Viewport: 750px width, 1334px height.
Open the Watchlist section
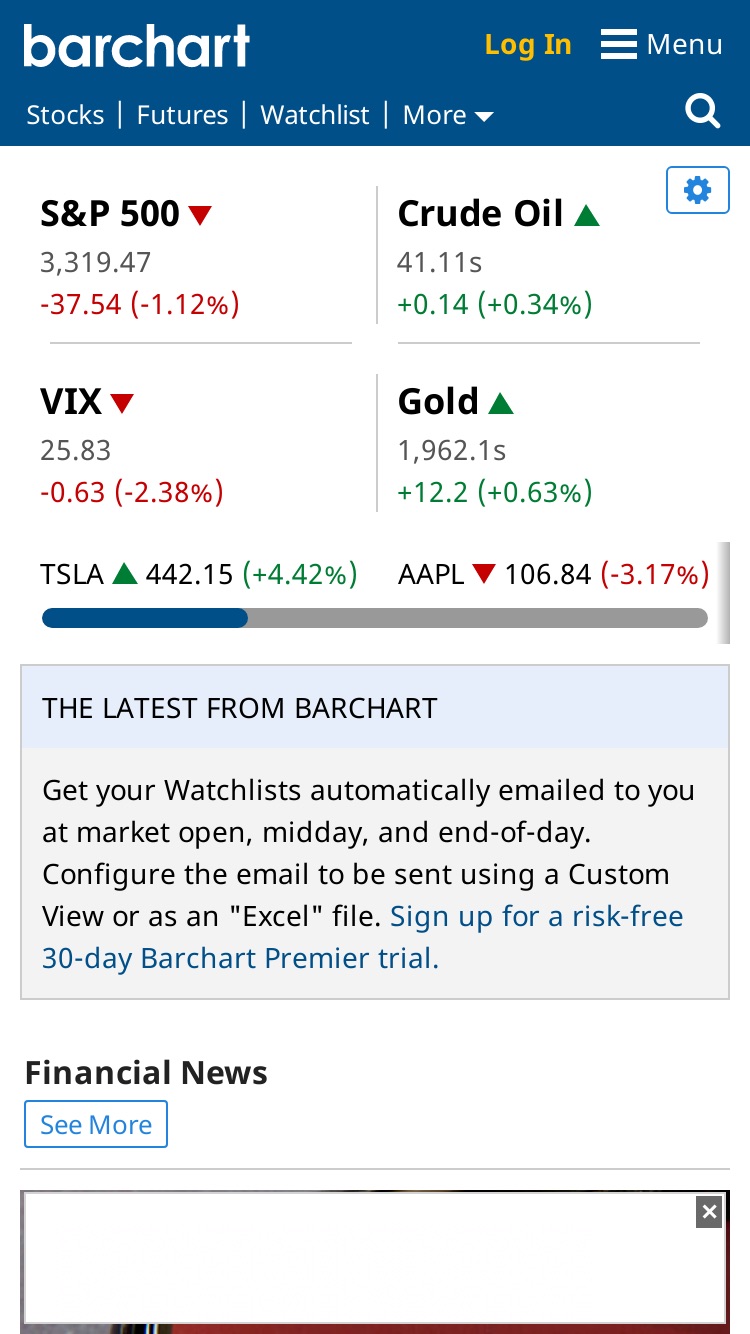click(x=315, y=115)
